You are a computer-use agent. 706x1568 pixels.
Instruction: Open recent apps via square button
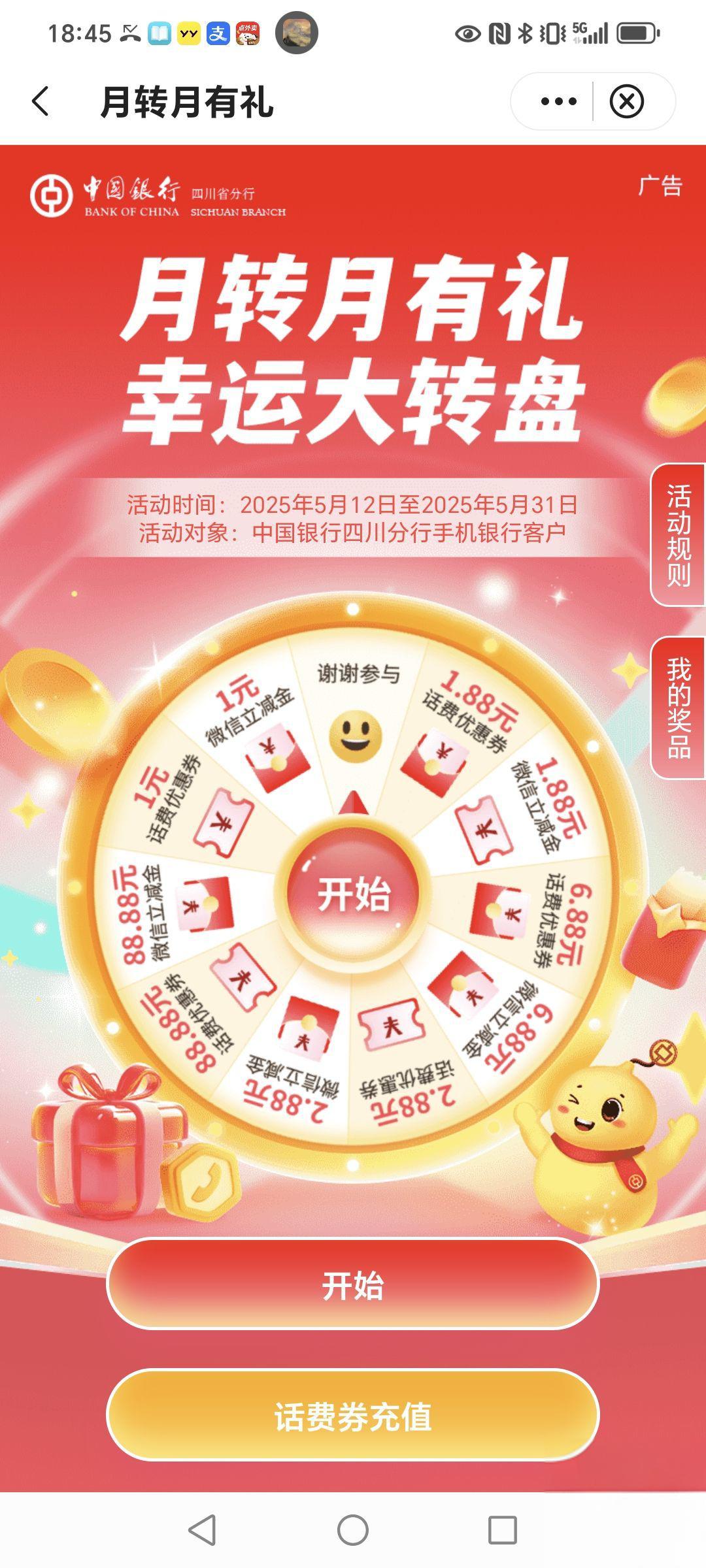pyautogui.click(x=502, y=1530)
